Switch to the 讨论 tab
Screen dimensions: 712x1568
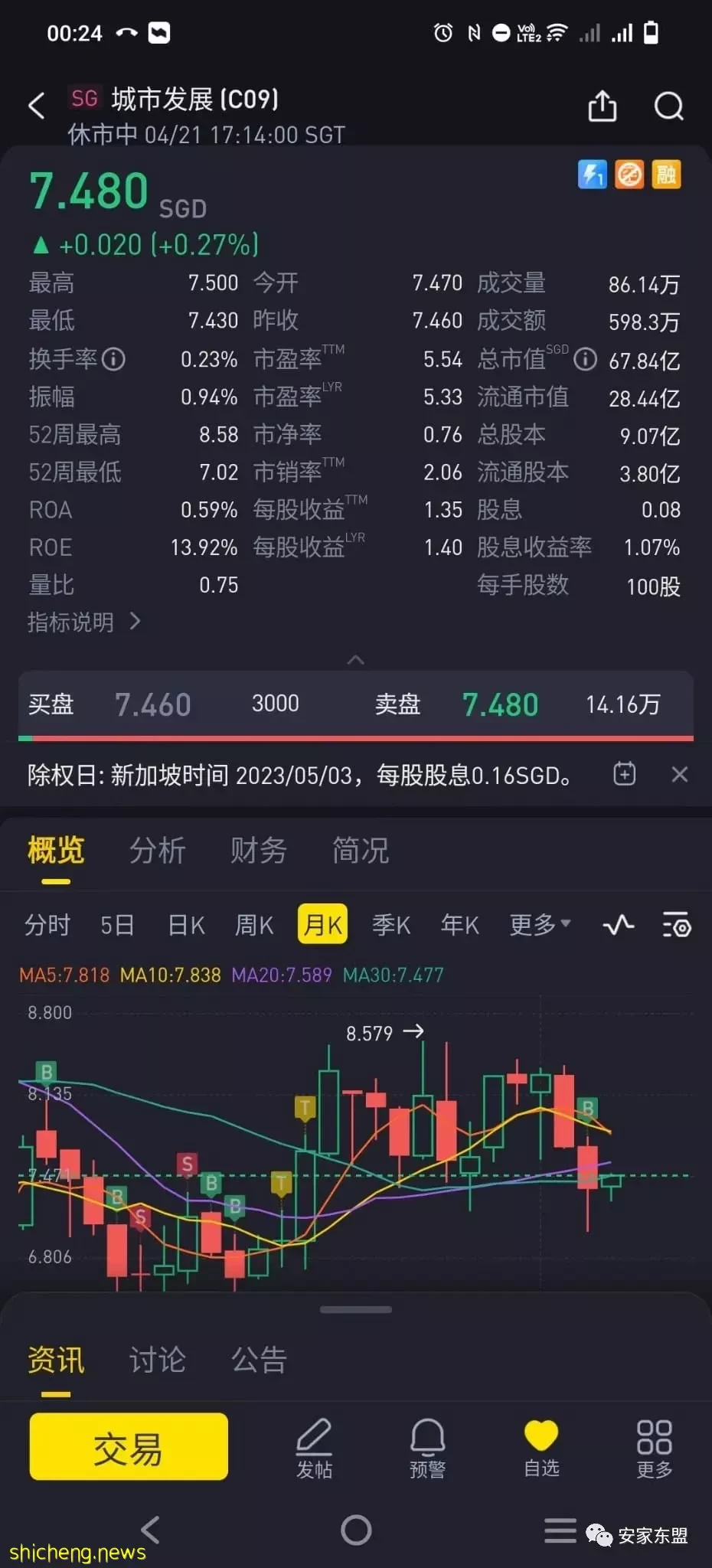pyautogui.click(x=157, y=1360)
